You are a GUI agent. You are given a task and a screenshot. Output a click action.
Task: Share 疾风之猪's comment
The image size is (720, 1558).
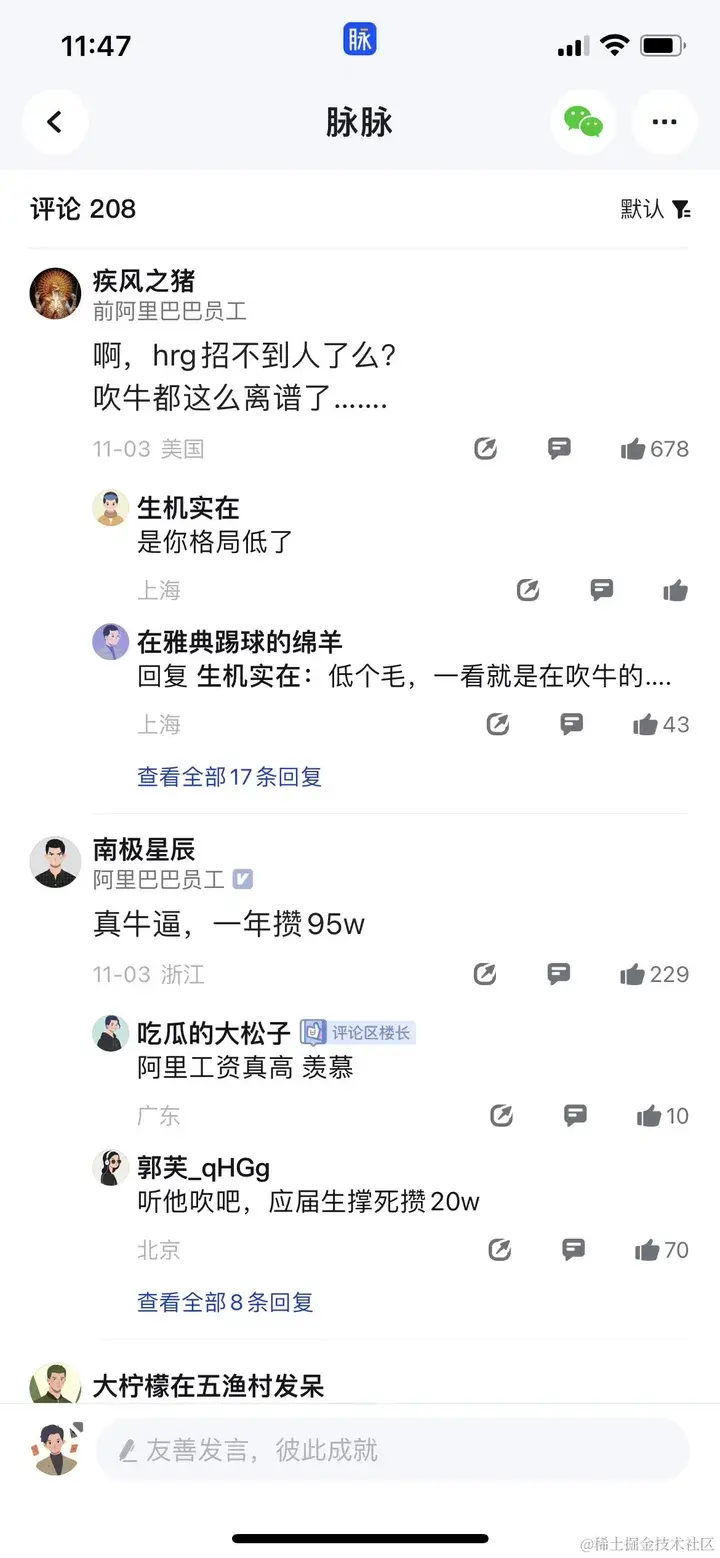(486, 449)
